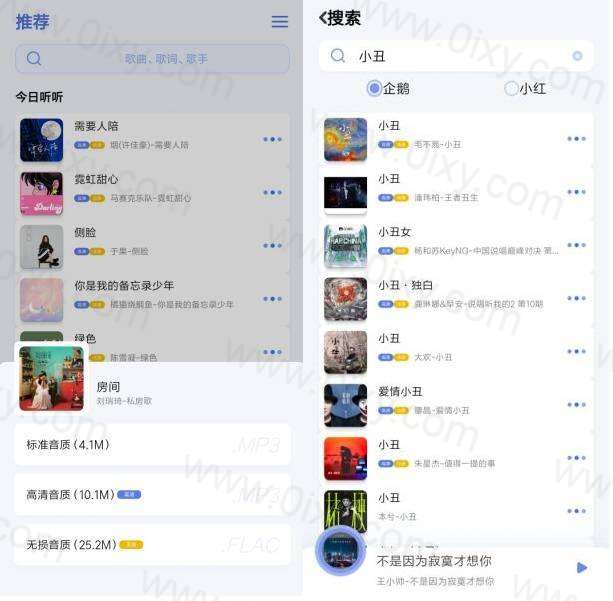The height and width of the screenshot is (601, 613).
Task: Tap the 歌曲、歌词、歌手 search box
Action: pos(152,58)
